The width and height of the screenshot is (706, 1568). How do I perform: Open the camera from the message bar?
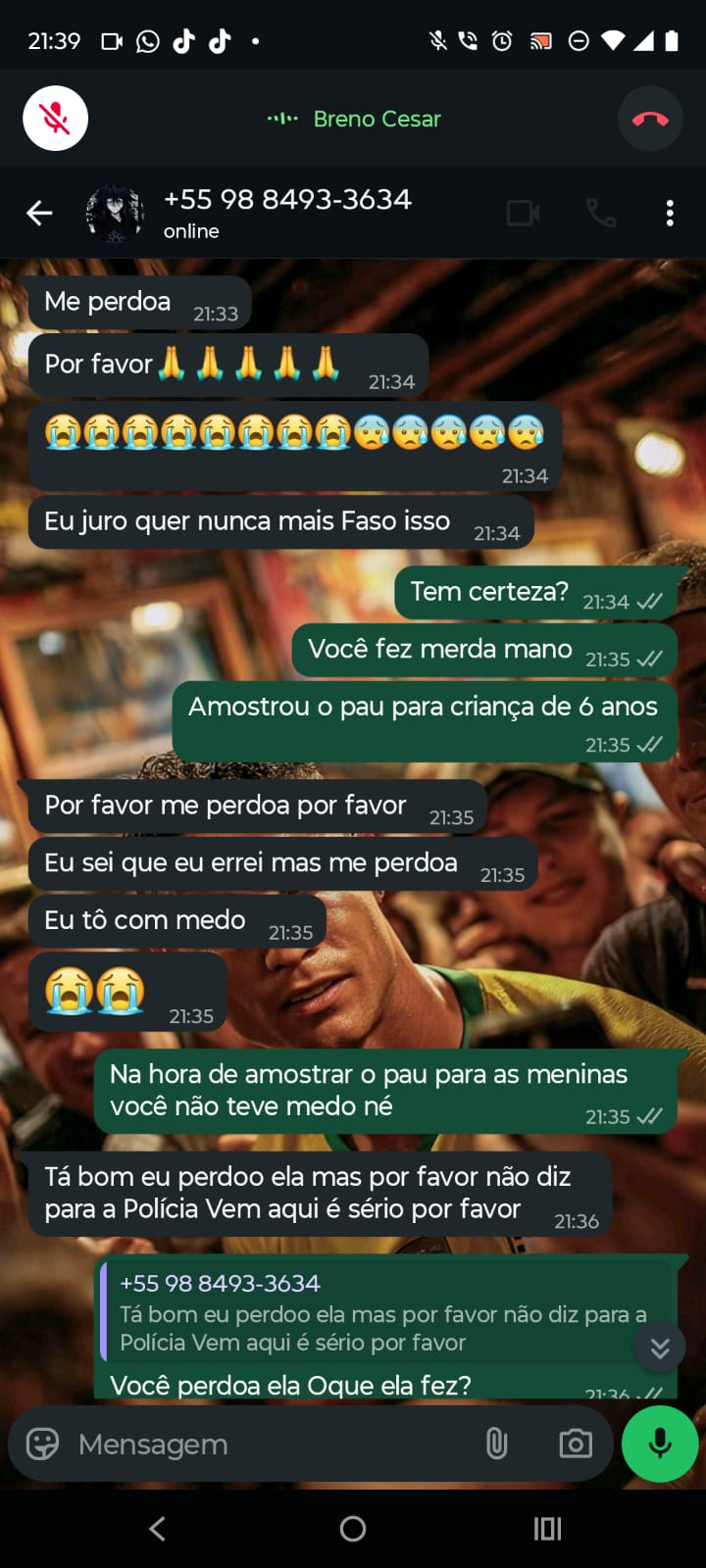[x=576, y=1444]
